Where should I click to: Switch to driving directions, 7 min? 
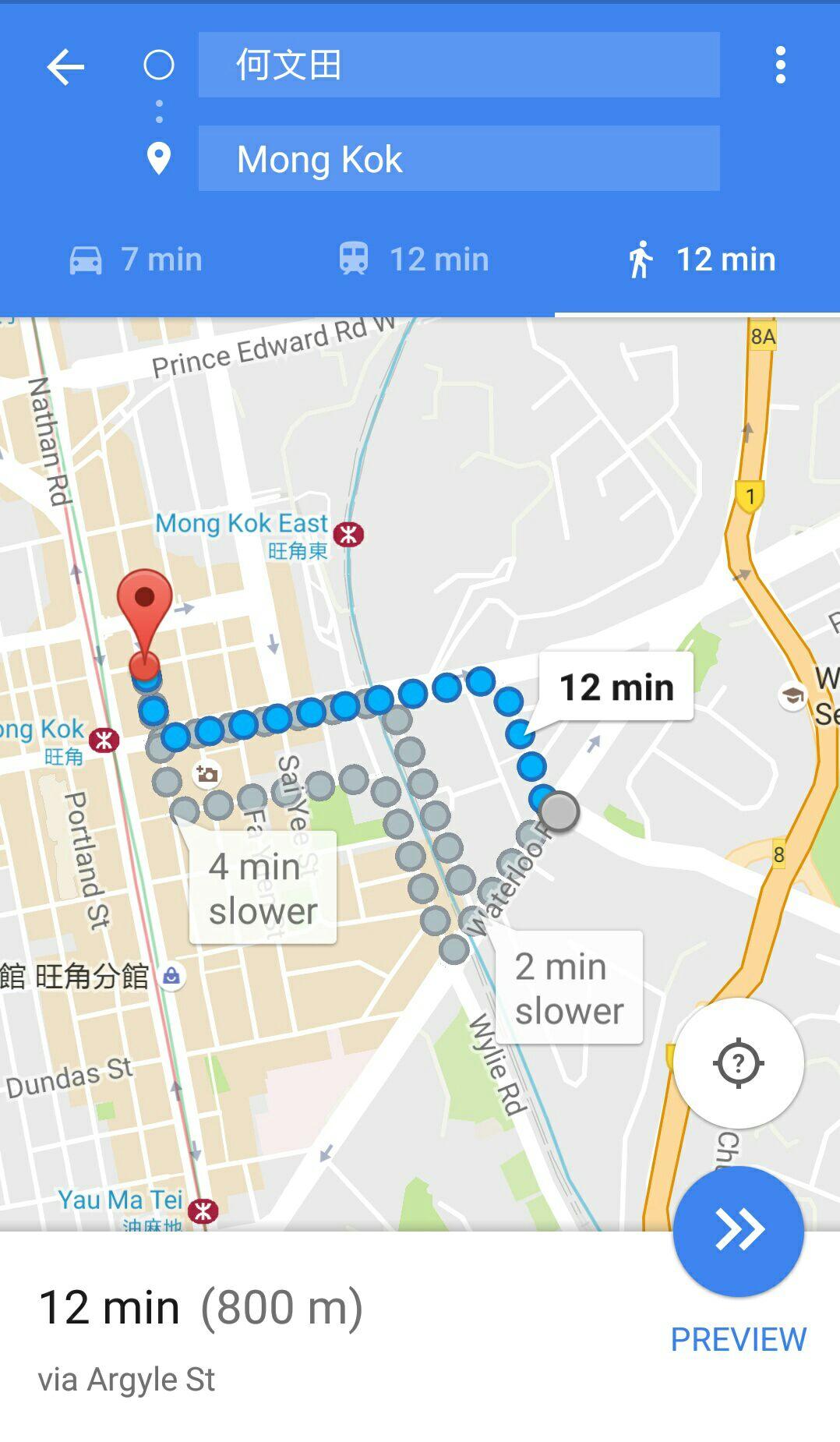tap(137, 260)
